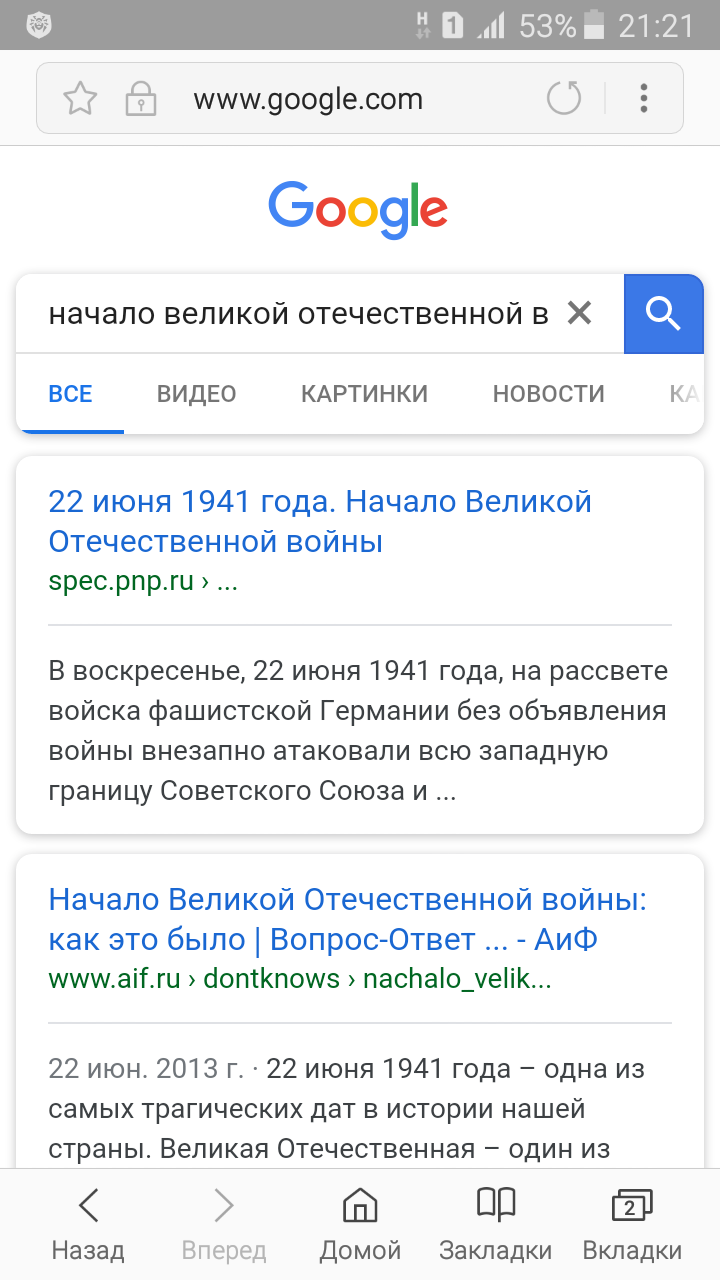
Task: Tap the www.google.com address bar
Action: click(x=308, y=99)
